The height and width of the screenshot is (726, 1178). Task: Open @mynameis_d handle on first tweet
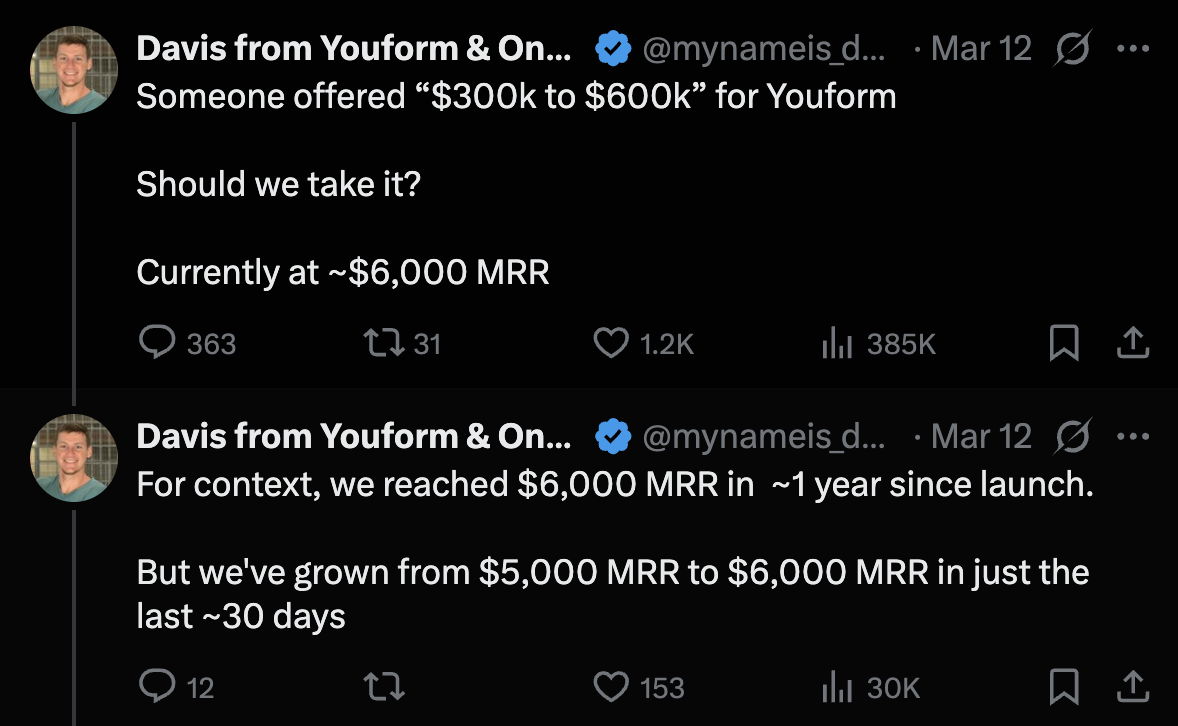(762, 47)
